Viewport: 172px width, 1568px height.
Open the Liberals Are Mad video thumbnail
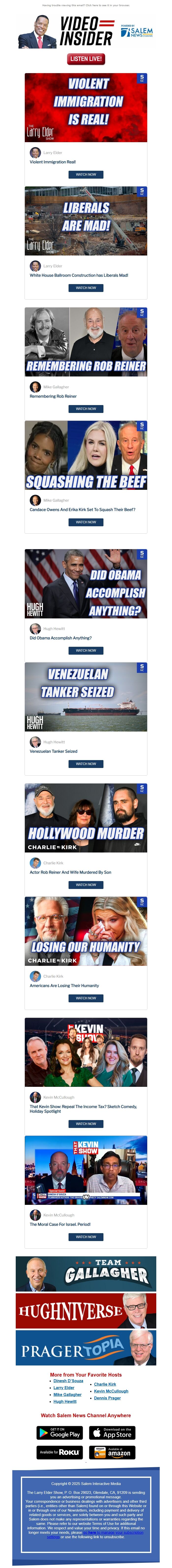pyautogui.click(x=86, y=220)
